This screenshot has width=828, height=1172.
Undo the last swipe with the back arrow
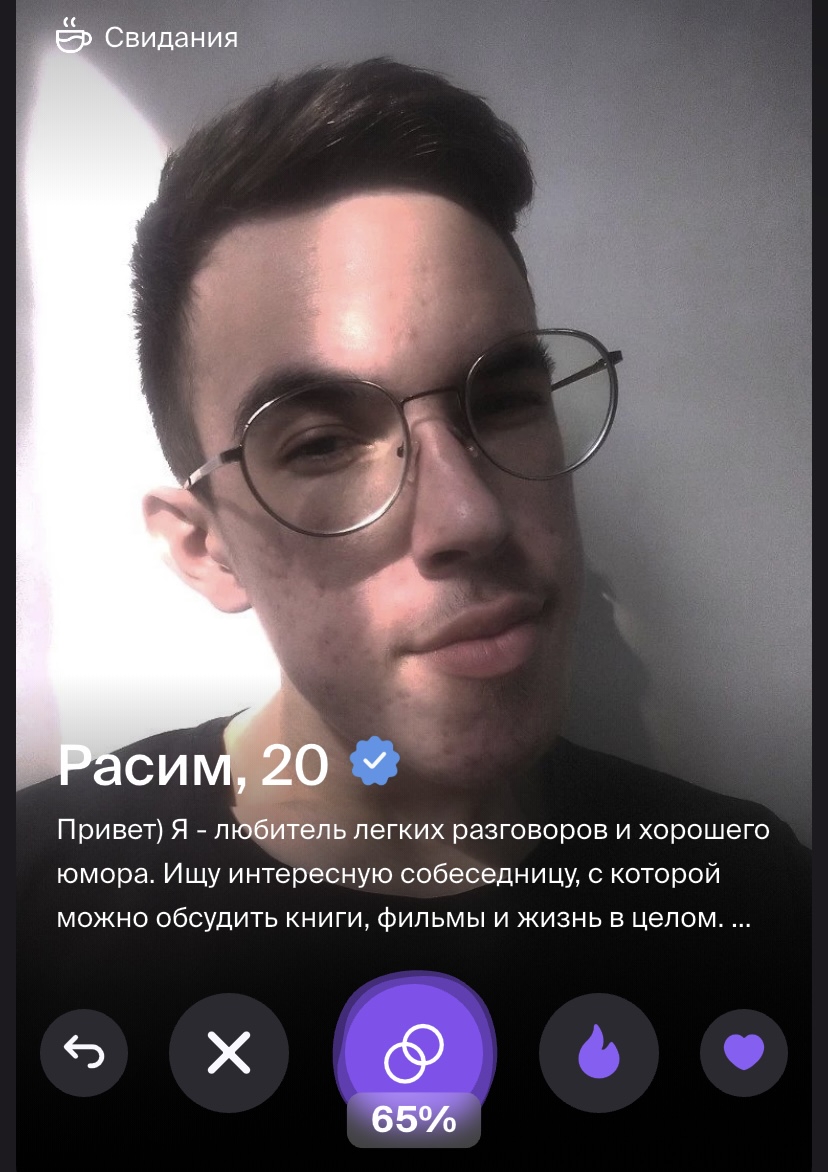[84, 1052]
